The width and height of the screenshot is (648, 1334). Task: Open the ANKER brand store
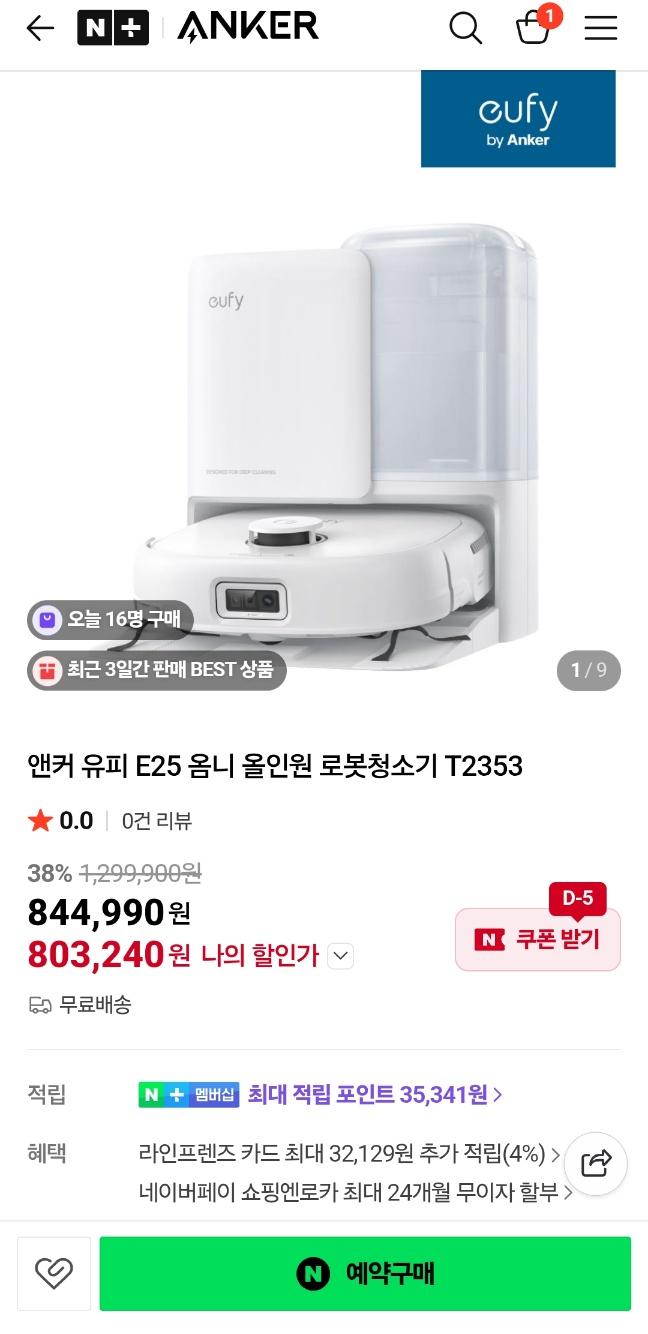[x=248, y=27]
